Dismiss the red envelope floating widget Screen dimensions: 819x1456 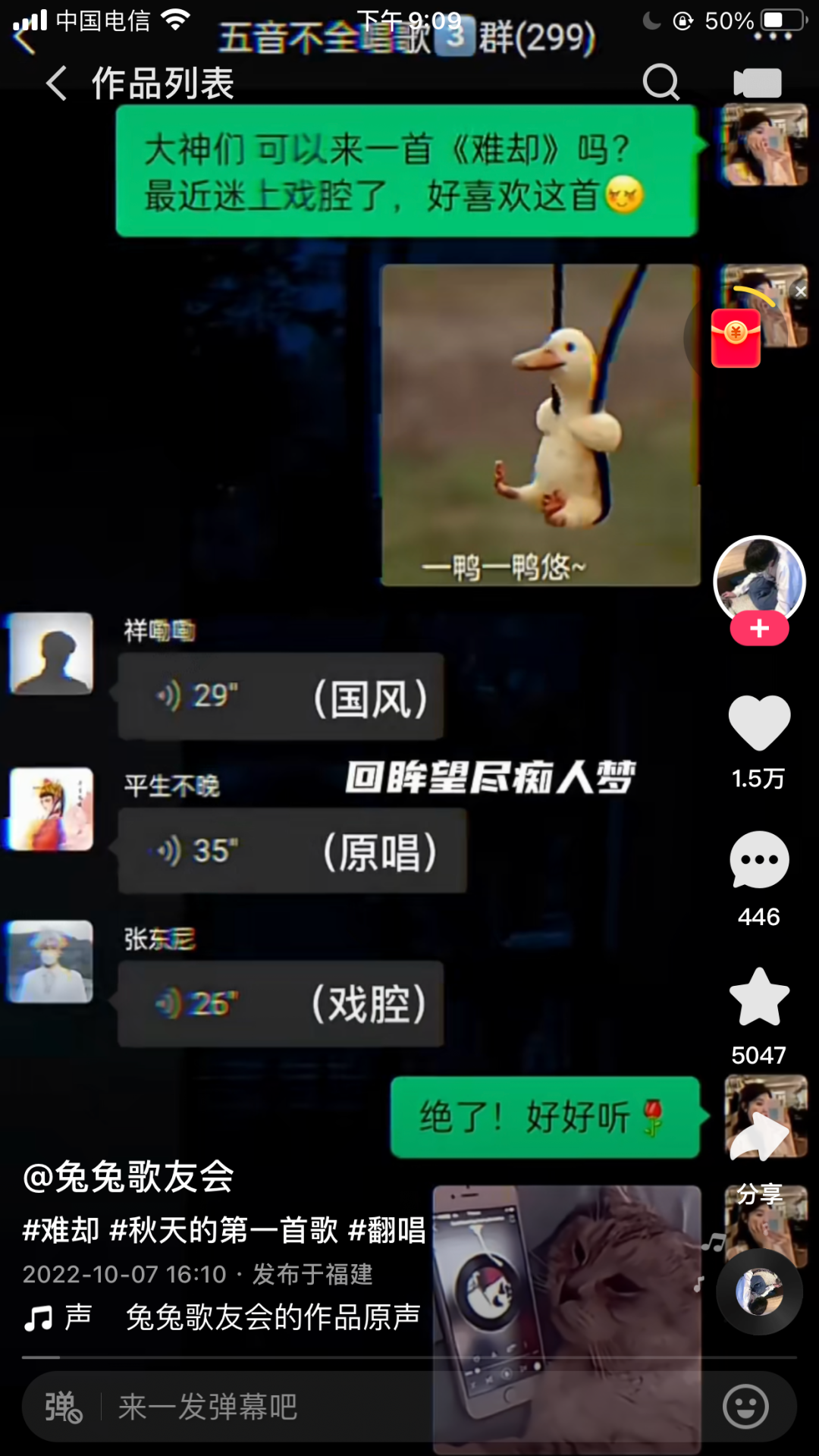[x=800, y=291]
